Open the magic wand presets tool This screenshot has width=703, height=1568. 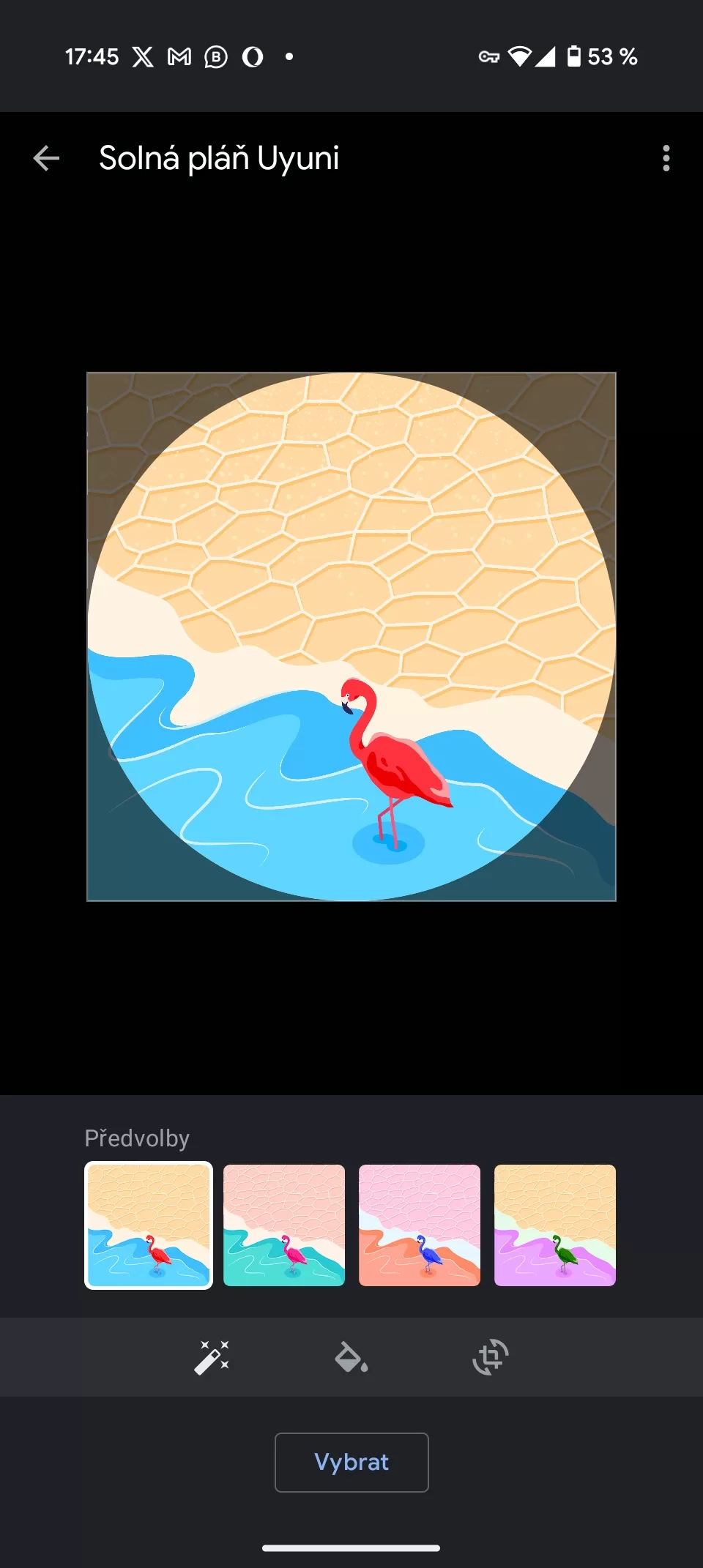pyautogui.click(x=212, y=1357)
